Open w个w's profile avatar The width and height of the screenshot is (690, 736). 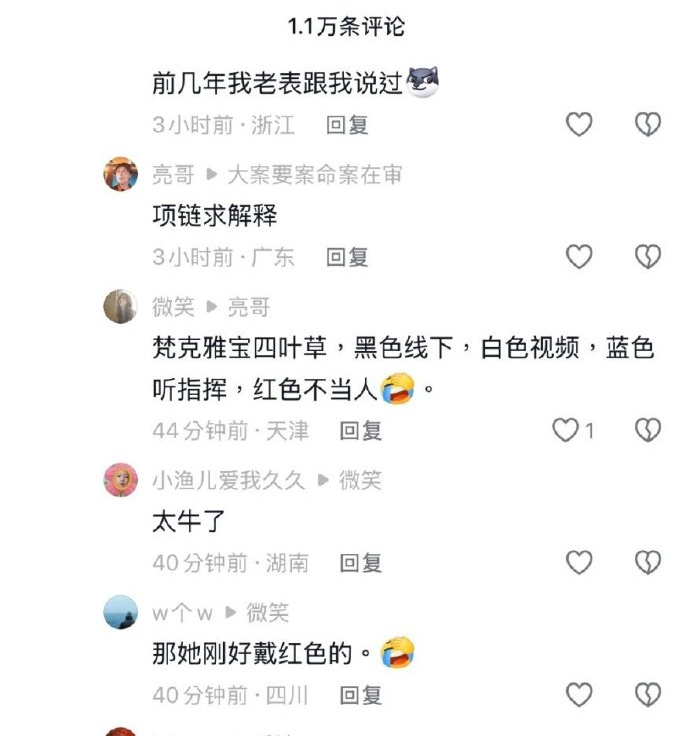click(121, 612)
